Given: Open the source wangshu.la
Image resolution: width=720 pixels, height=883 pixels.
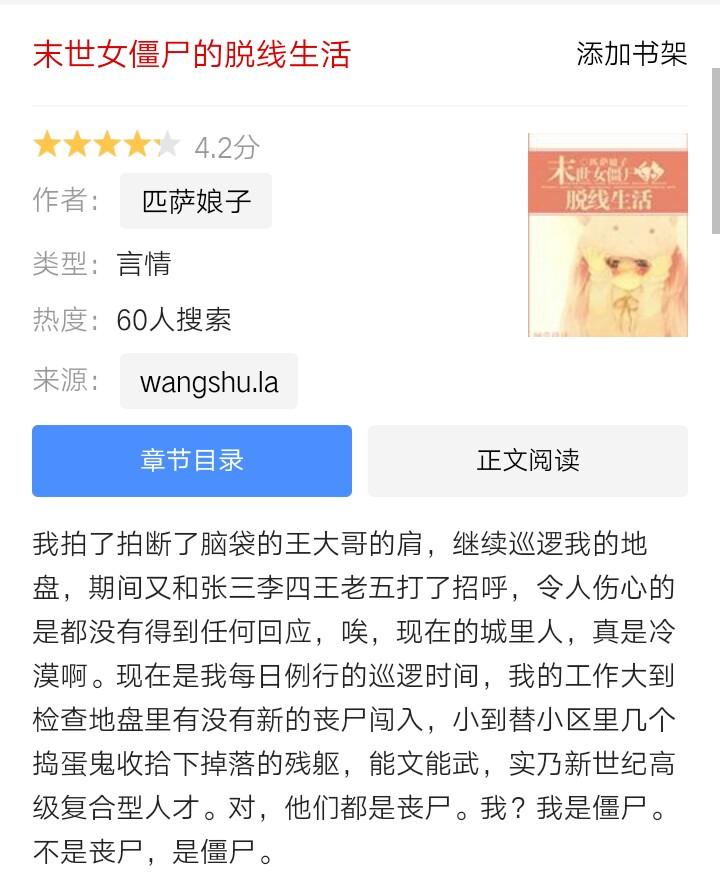Looking at the screenshot, I should [209, 382].
